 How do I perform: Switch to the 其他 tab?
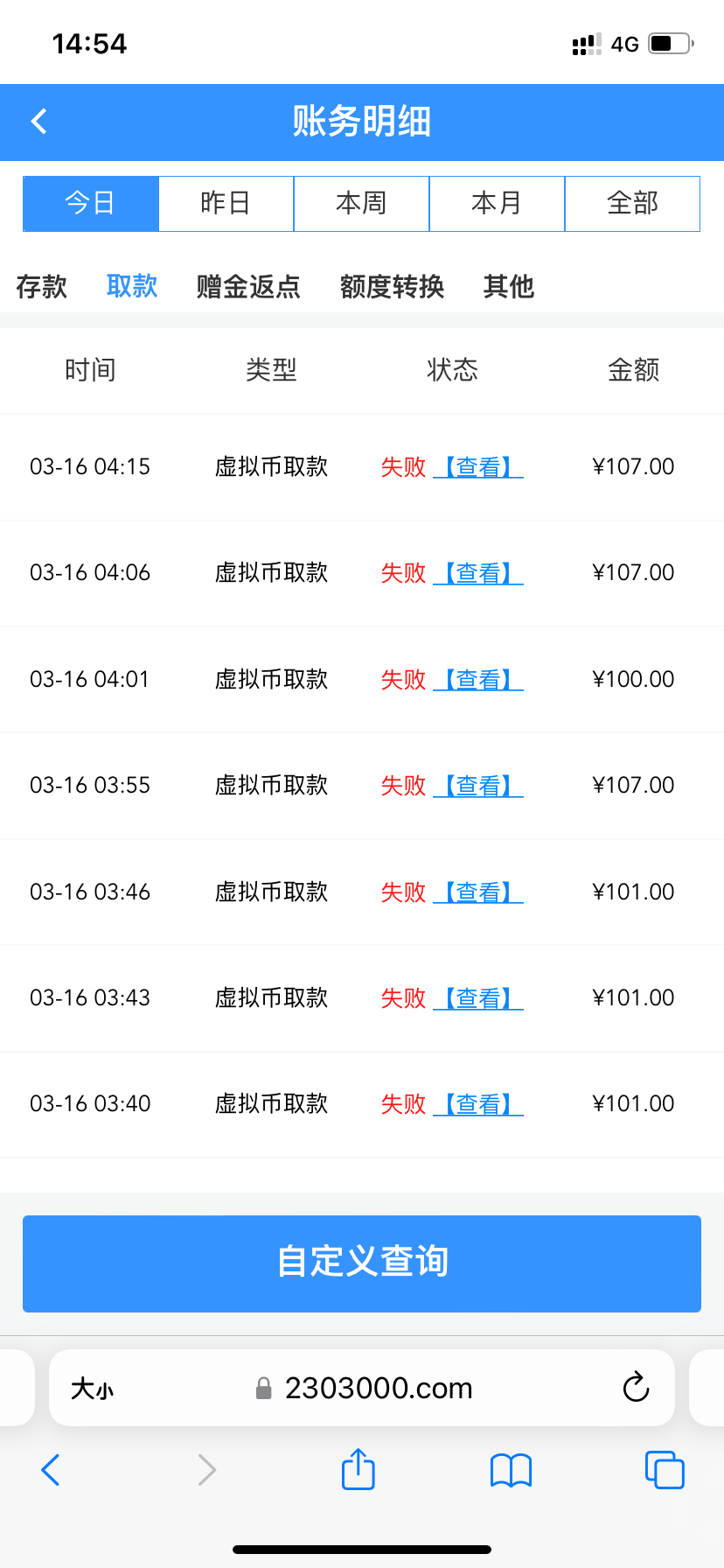coord(508,286)
